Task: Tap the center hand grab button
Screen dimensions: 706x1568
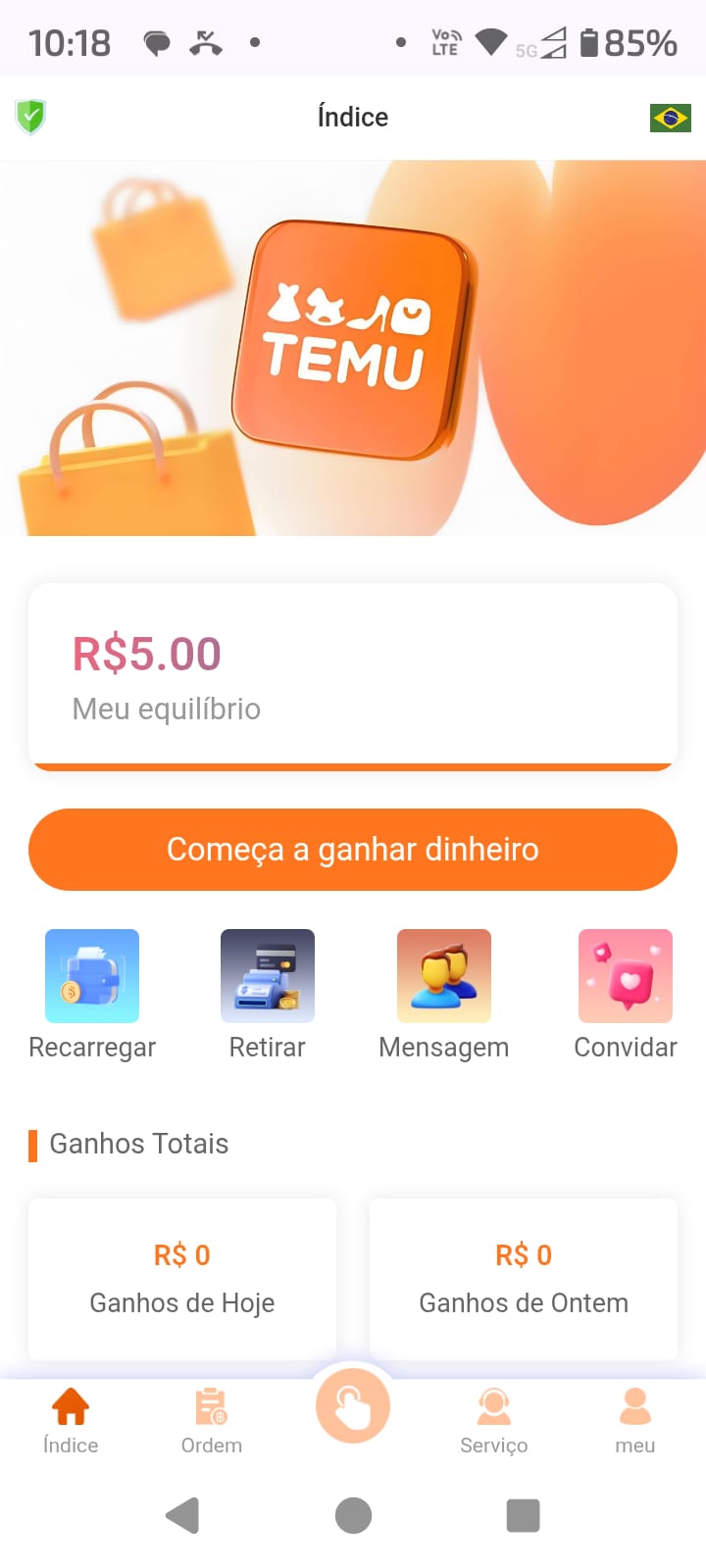Action: tap(353, 1406)
